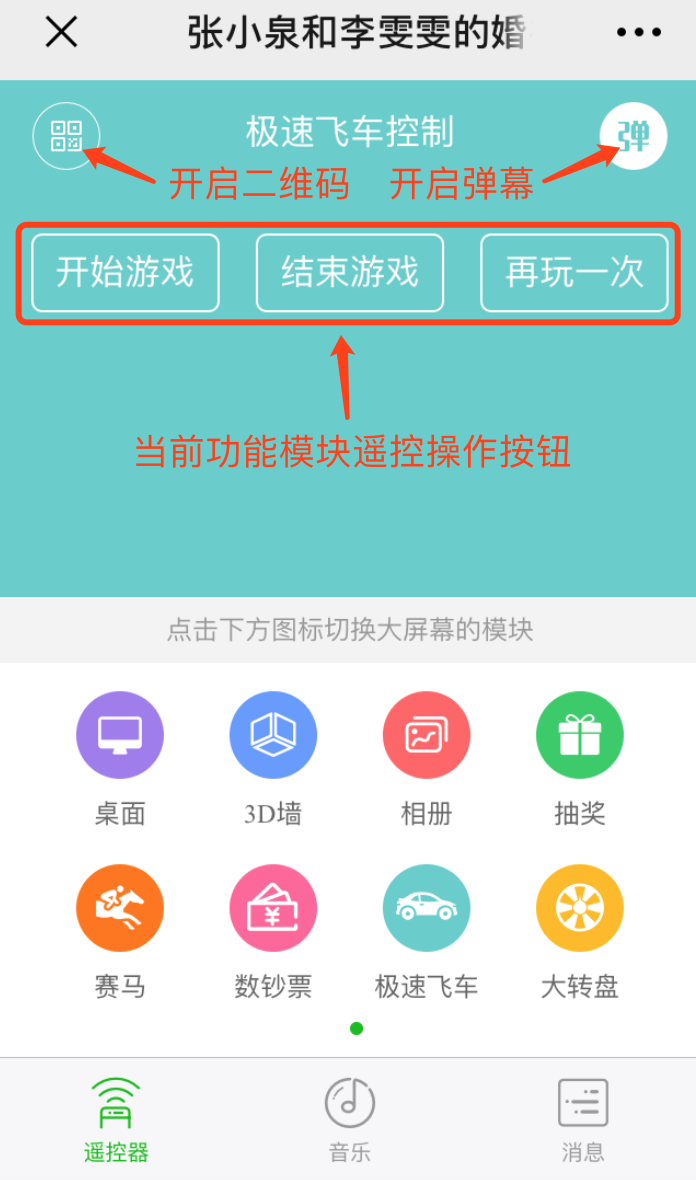The image size is (696, 1180).
Task: Open the three-dot overflow menu
Action: (x=638, y=32)
